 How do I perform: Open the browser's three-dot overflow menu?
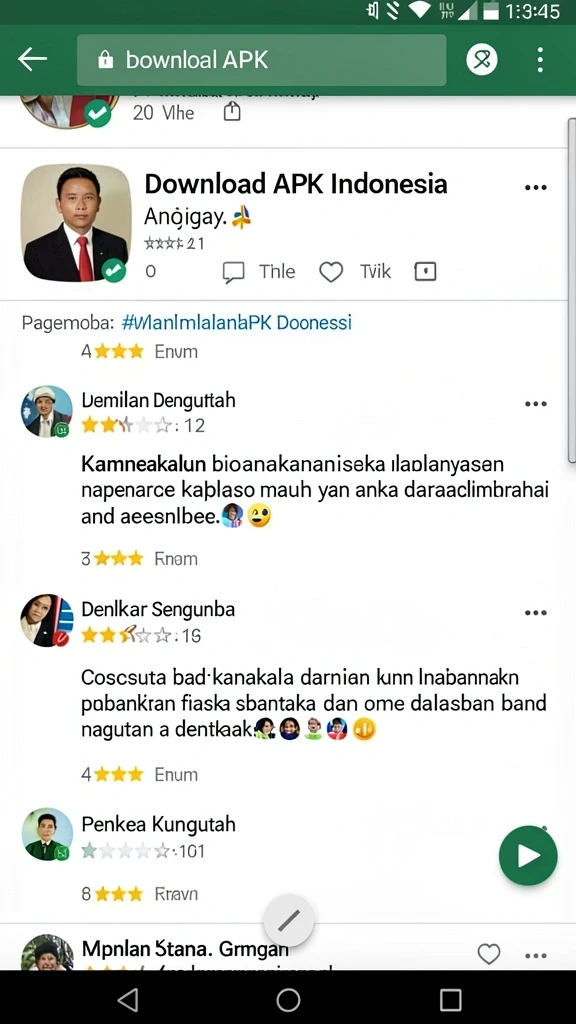(539, 60)
